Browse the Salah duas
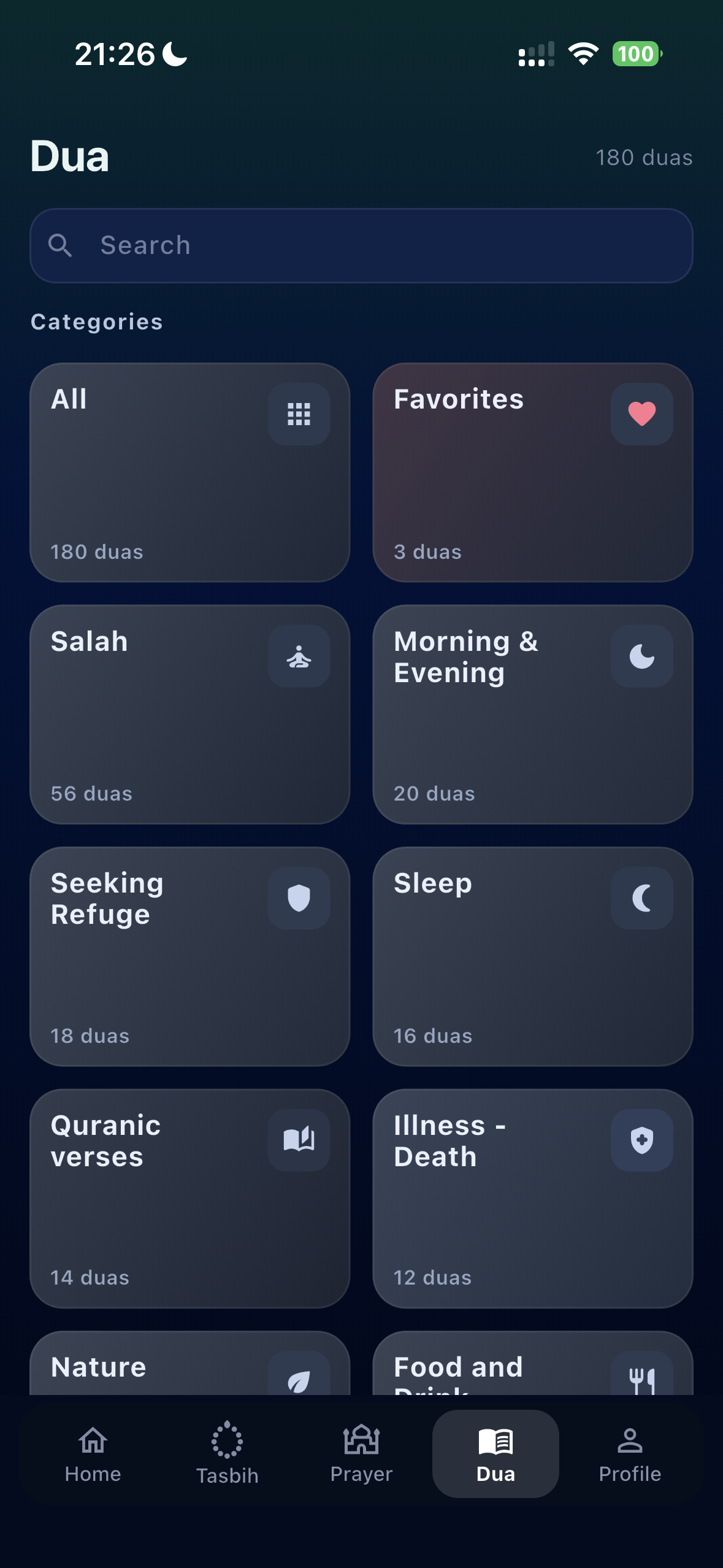 point(189,714)
